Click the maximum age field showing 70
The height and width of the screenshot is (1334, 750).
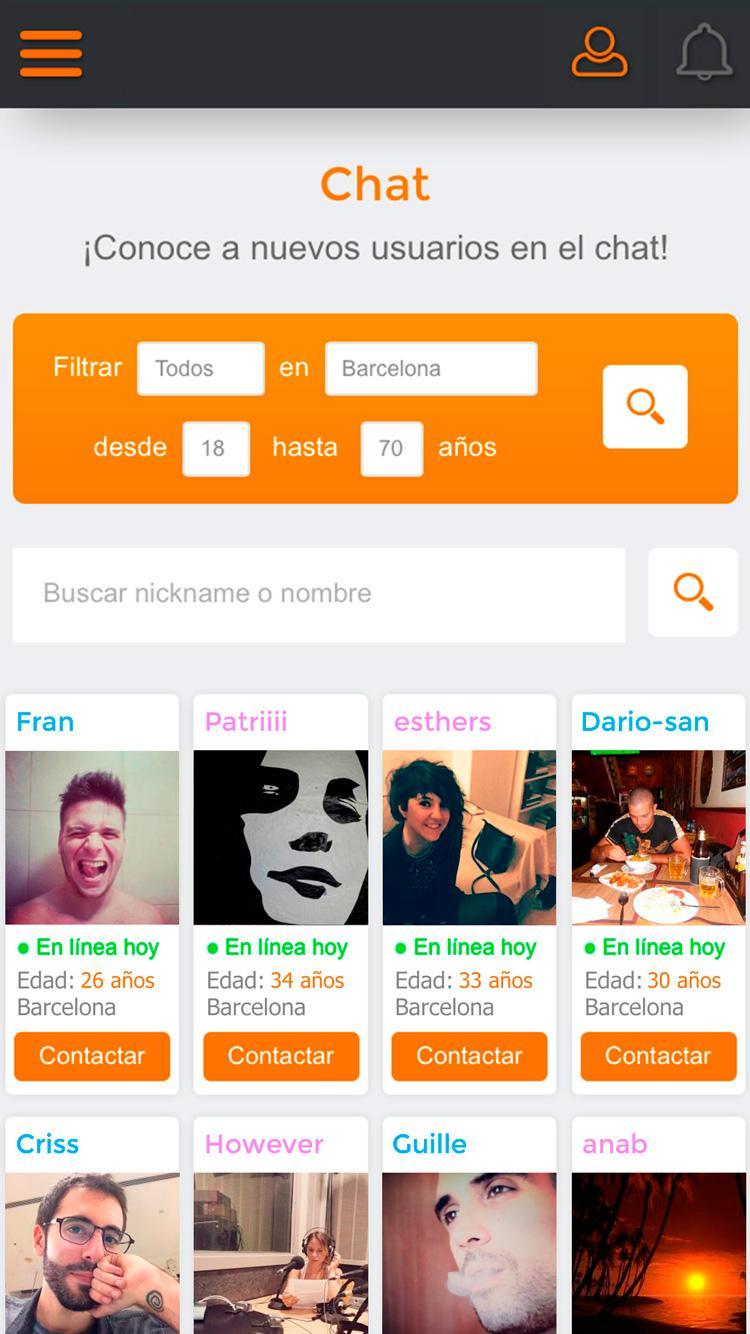(391, 447)
